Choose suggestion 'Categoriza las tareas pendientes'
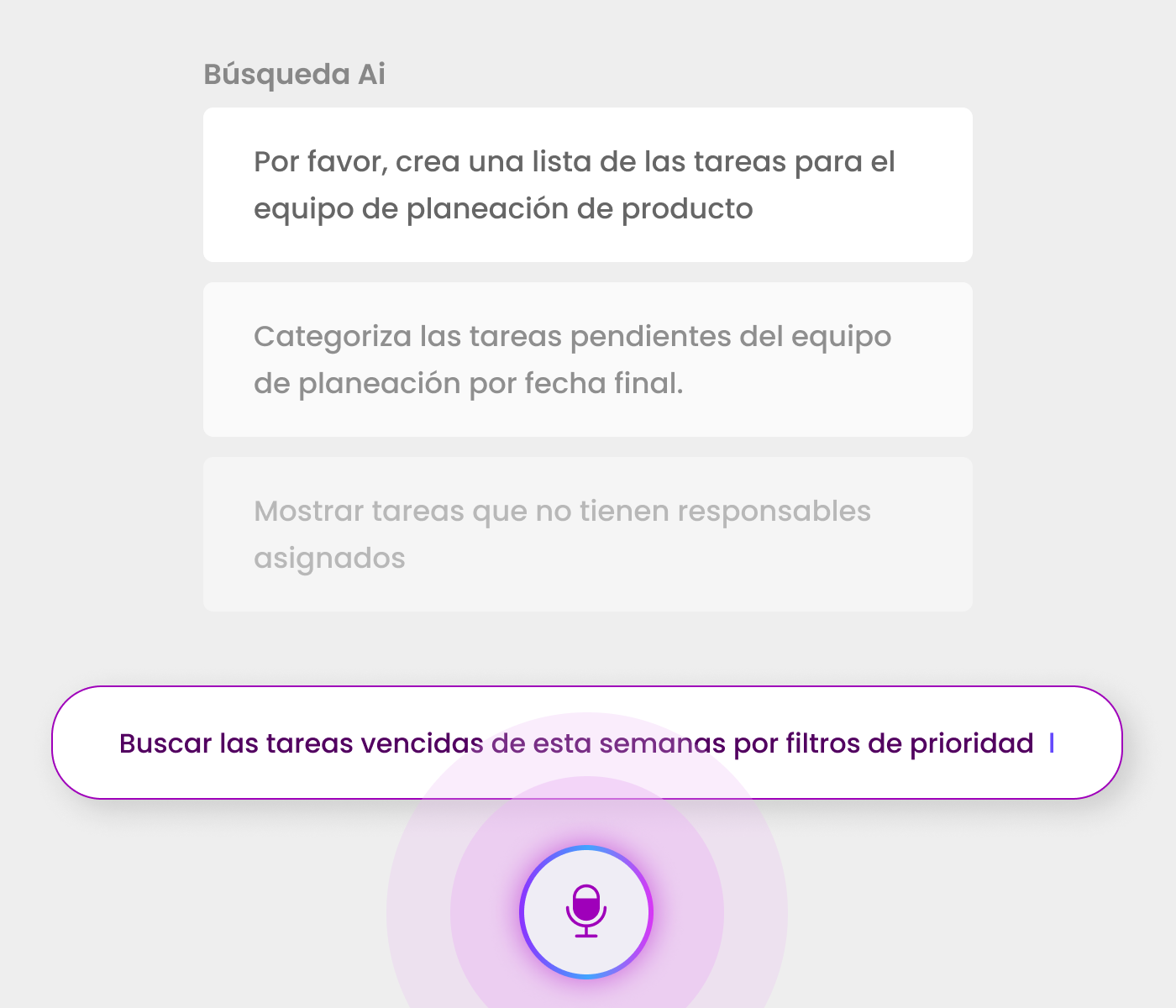The width and height of the screenshot is (1176, 1008). click(587, 360)
